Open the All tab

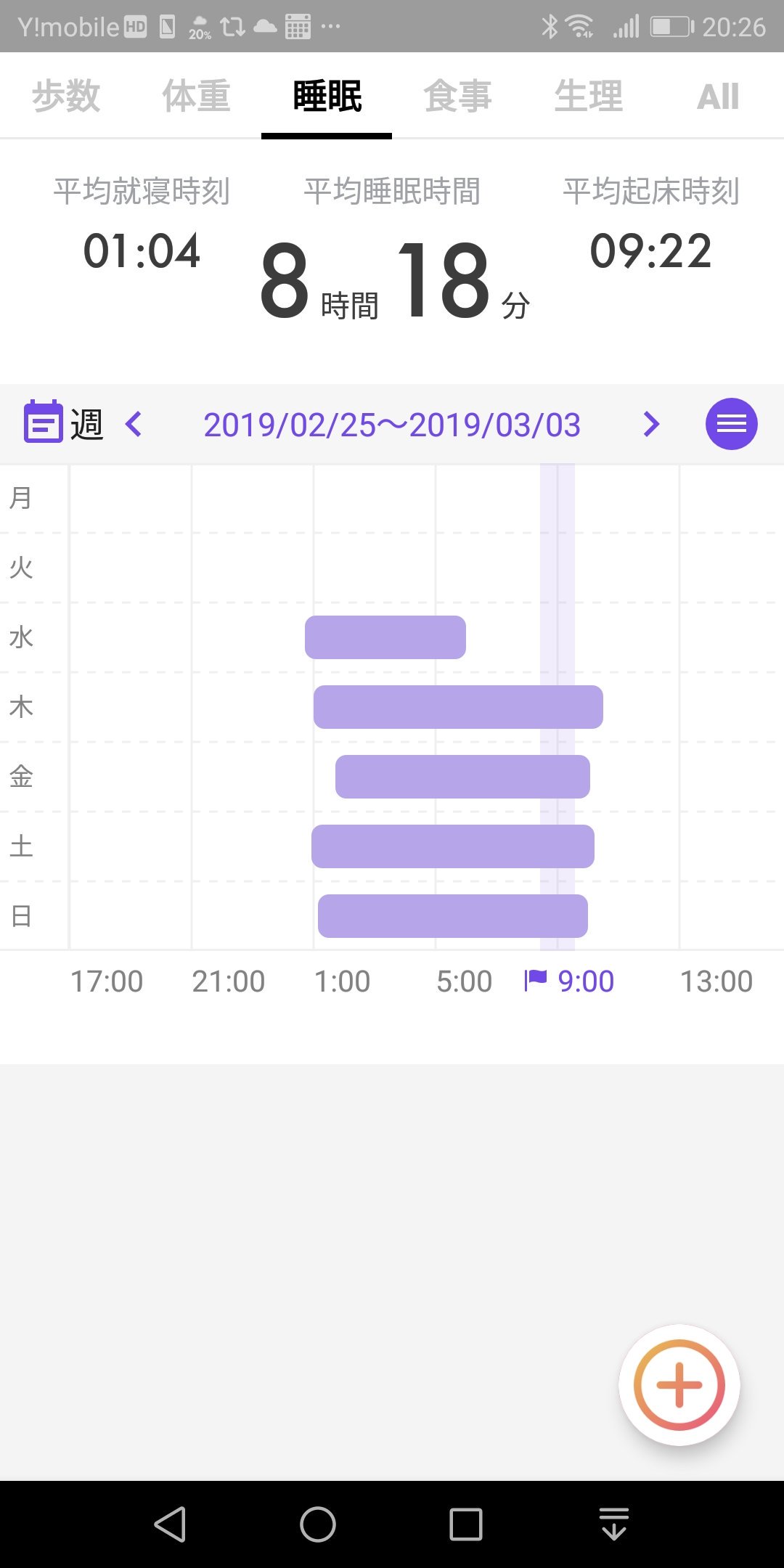click(718, 96)
